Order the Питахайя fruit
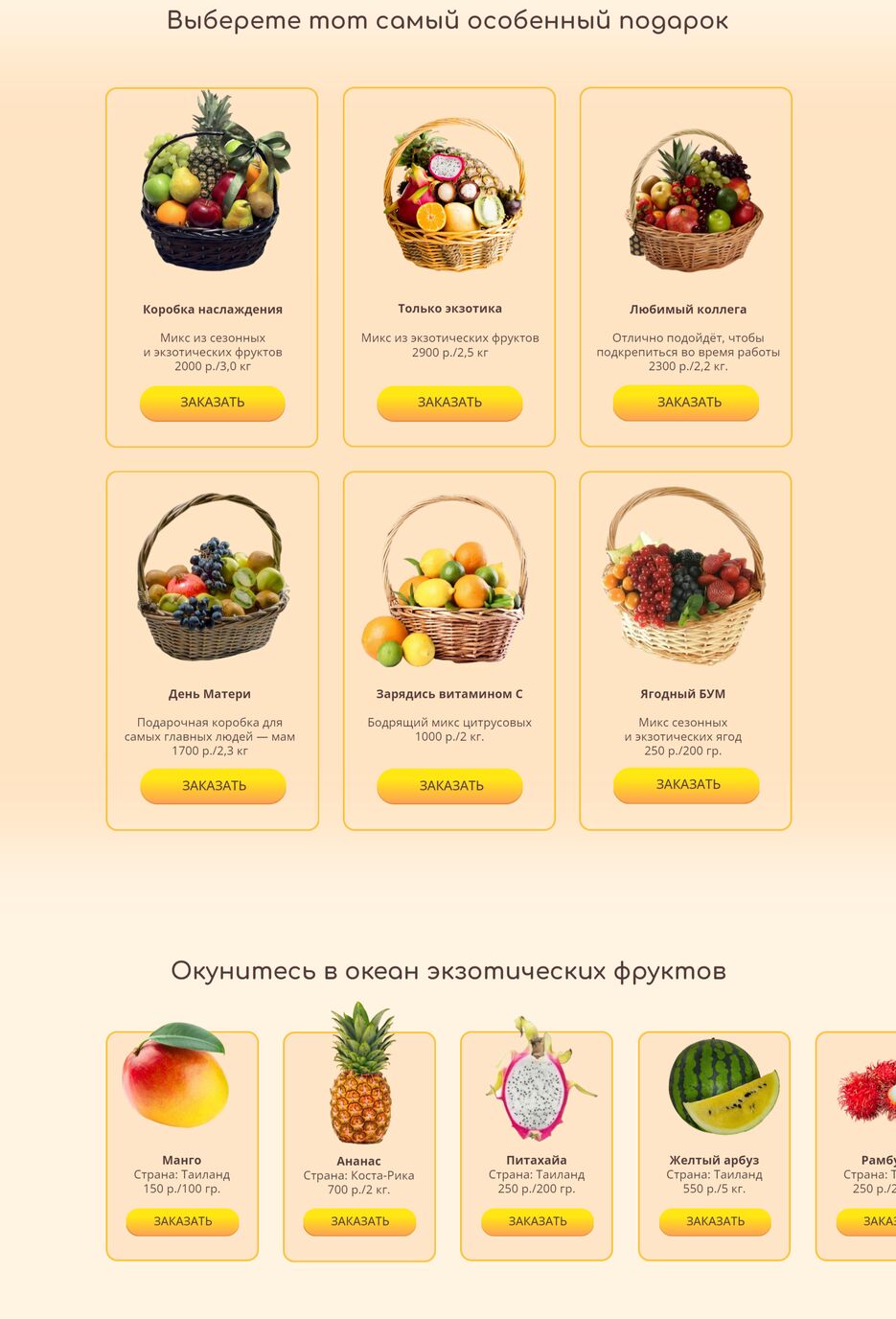896x1319 pixels. (x=537, y=1221)
